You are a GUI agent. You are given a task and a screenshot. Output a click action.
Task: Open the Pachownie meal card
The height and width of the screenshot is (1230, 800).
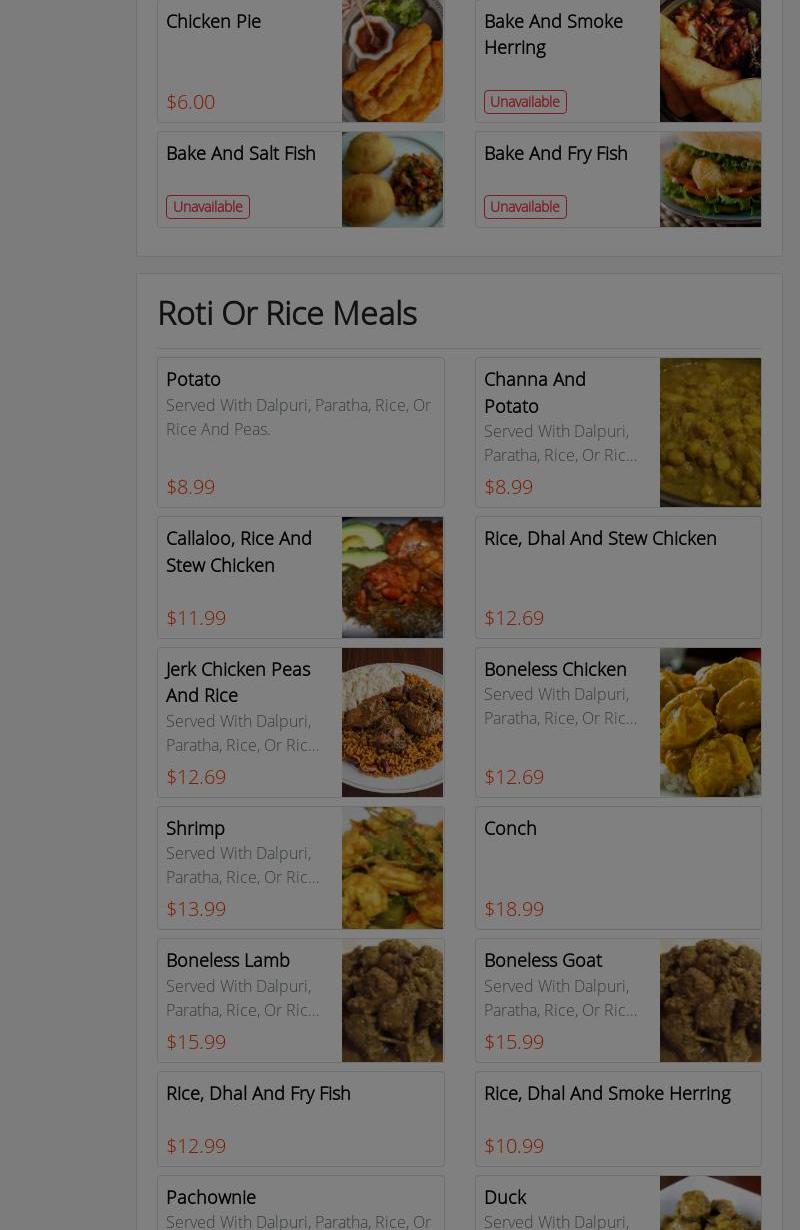click(300, 1203)
